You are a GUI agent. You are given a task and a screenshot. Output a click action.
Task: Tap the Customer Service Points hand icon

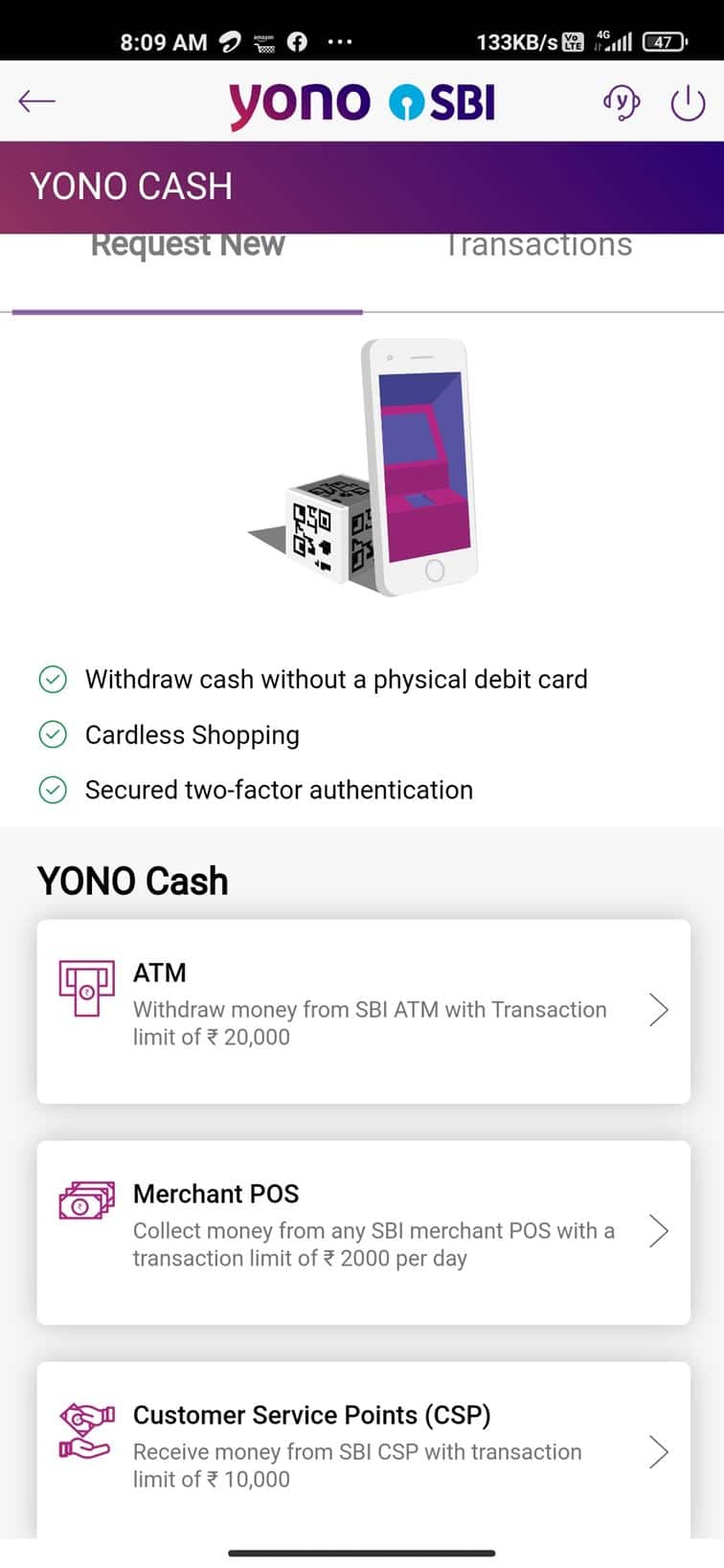point(85,1426)
